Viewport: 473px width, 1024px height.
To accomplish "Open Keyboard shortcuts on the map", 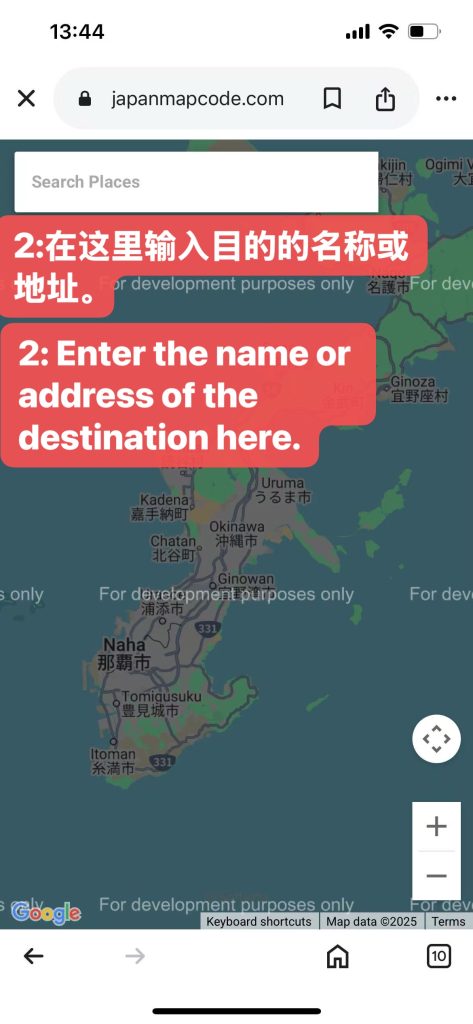I will (x=259, y=921).
